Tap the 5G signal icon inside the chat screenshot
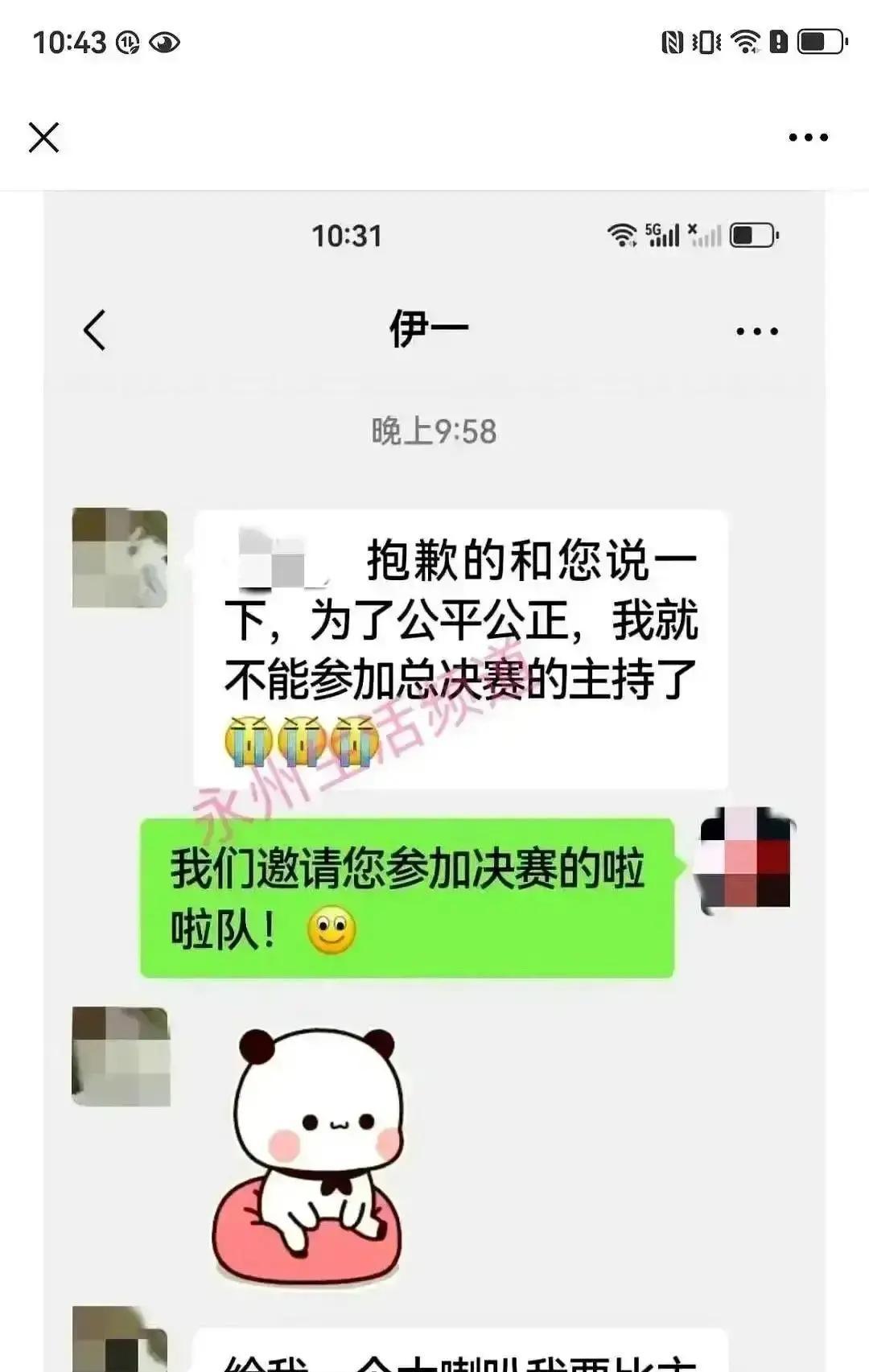This screenshot has width=869, height=1372. point(661,236)
